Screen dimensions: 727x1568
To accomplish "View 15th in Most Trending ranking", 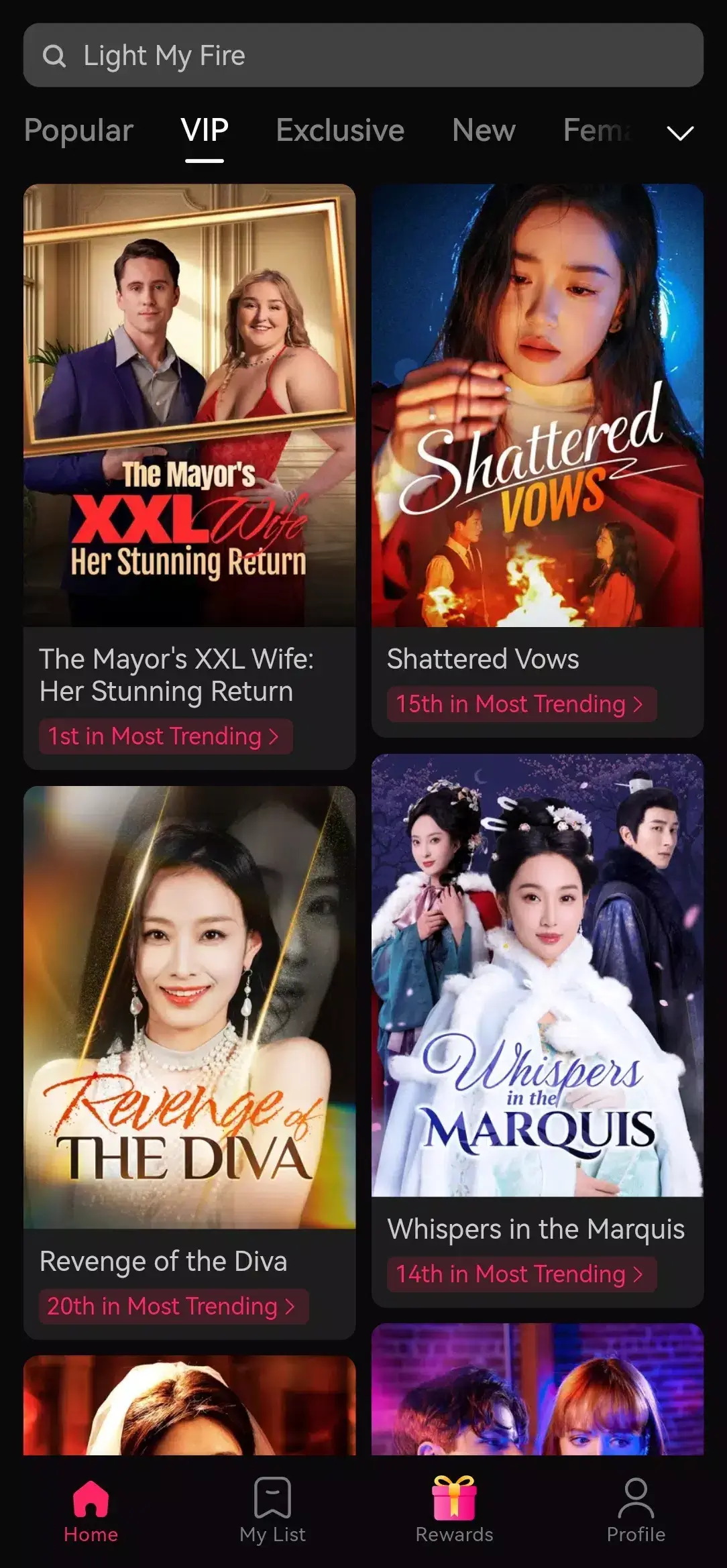I will (522, 704).
